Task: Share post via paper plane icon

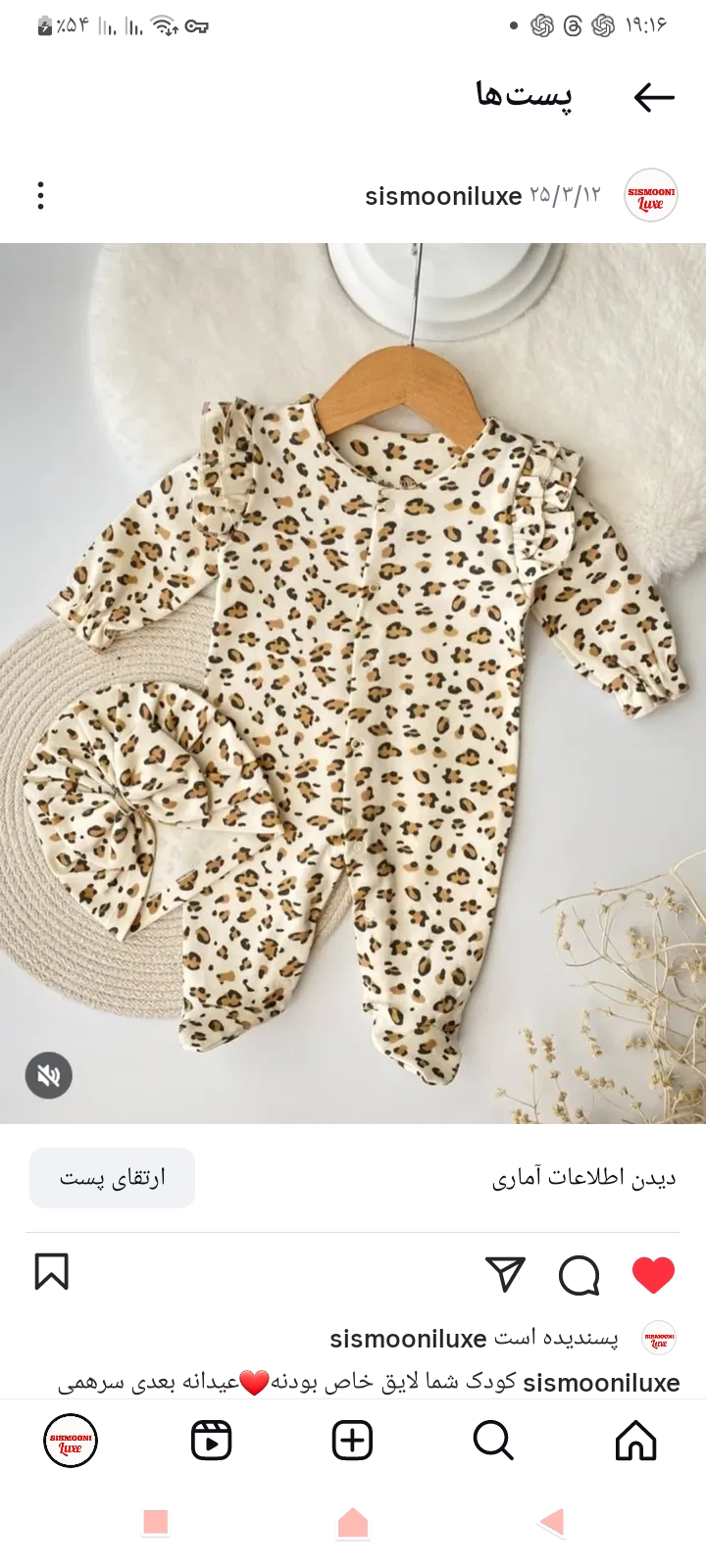Action: [x=505, y=1274]
